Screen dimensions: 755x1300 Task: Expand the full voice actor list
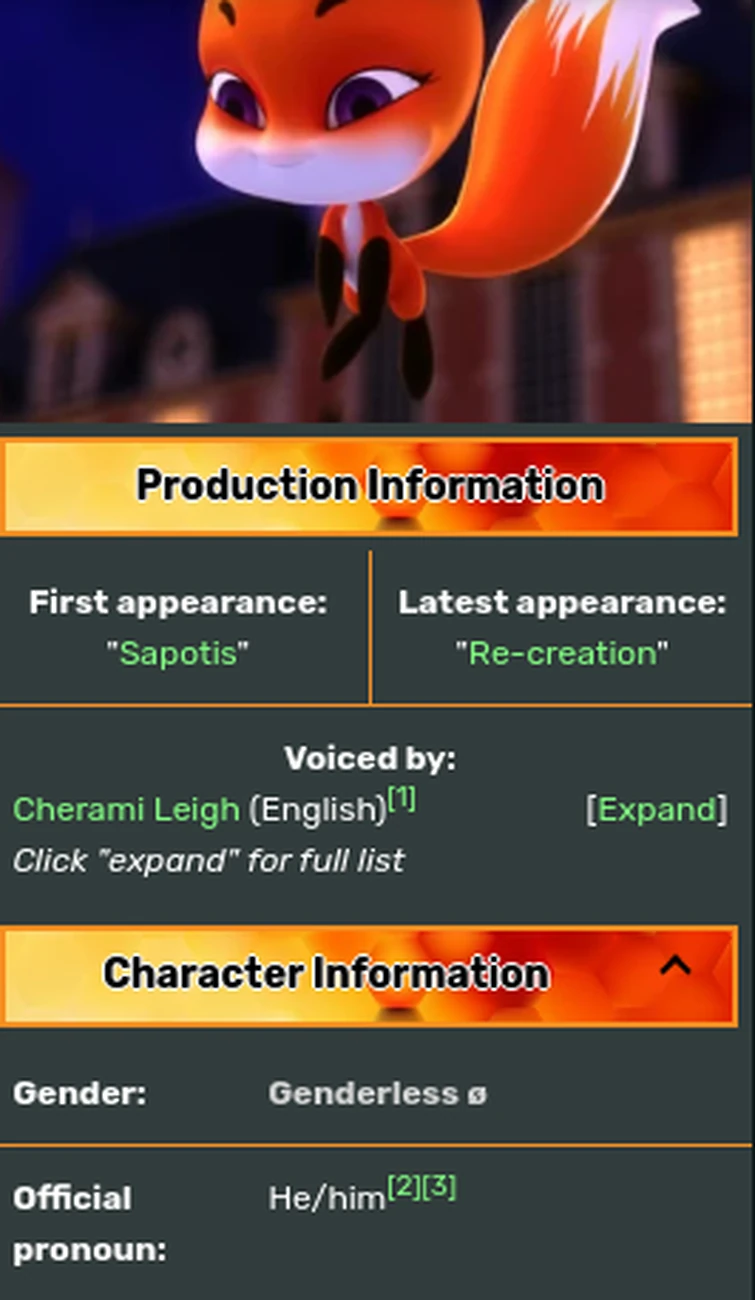657,810
